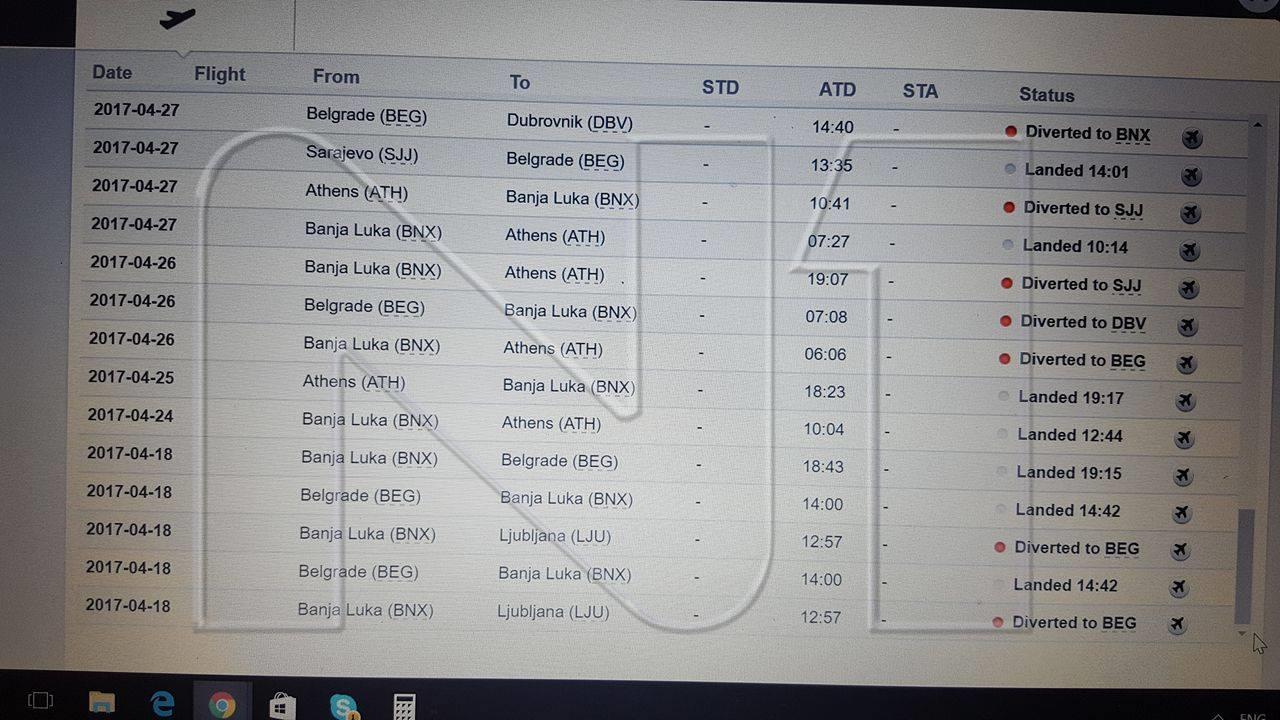This screenshot has height=720, width=1280.
Task: Open plane icon for flight landed 10:14
Action: (x=1189, y=250)
